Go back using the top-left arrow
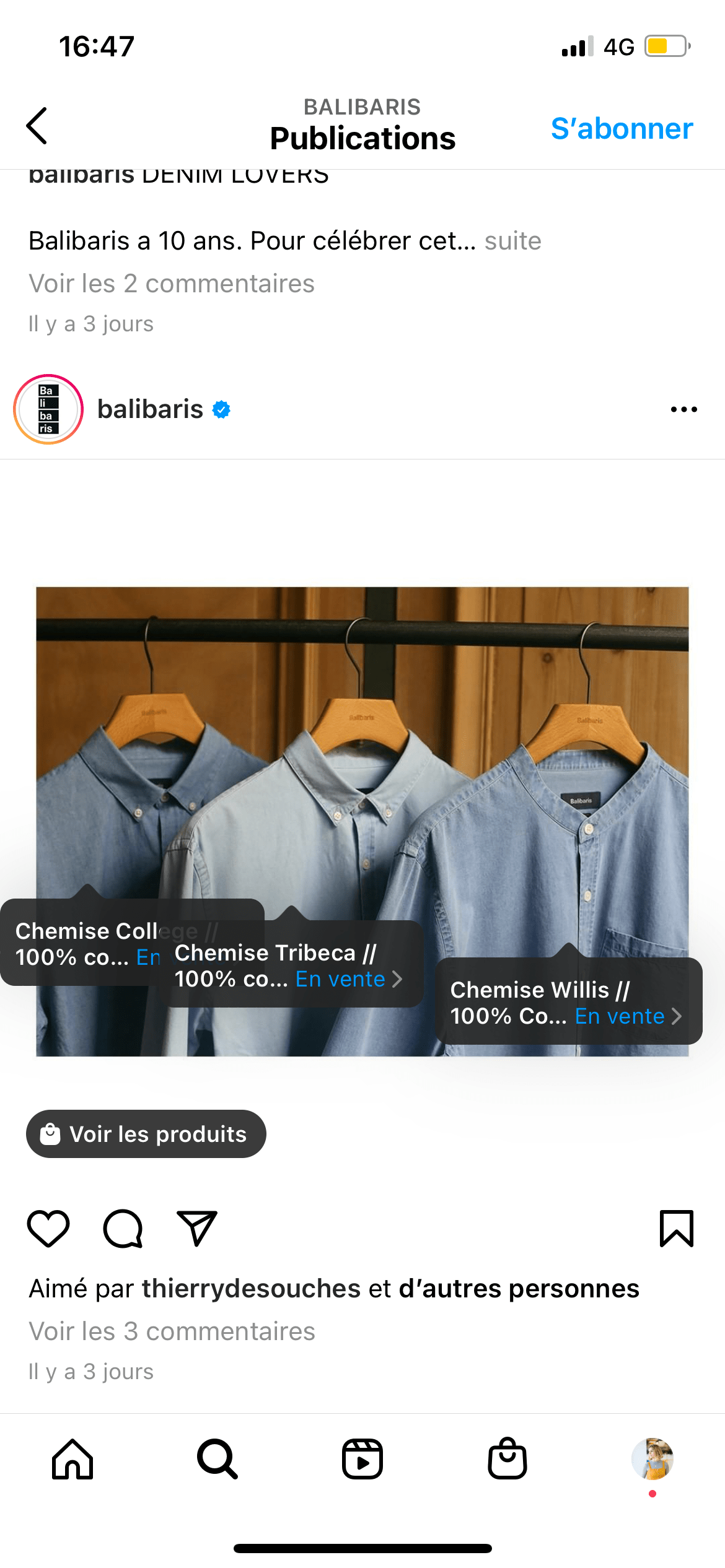 [x=37, y=126]
